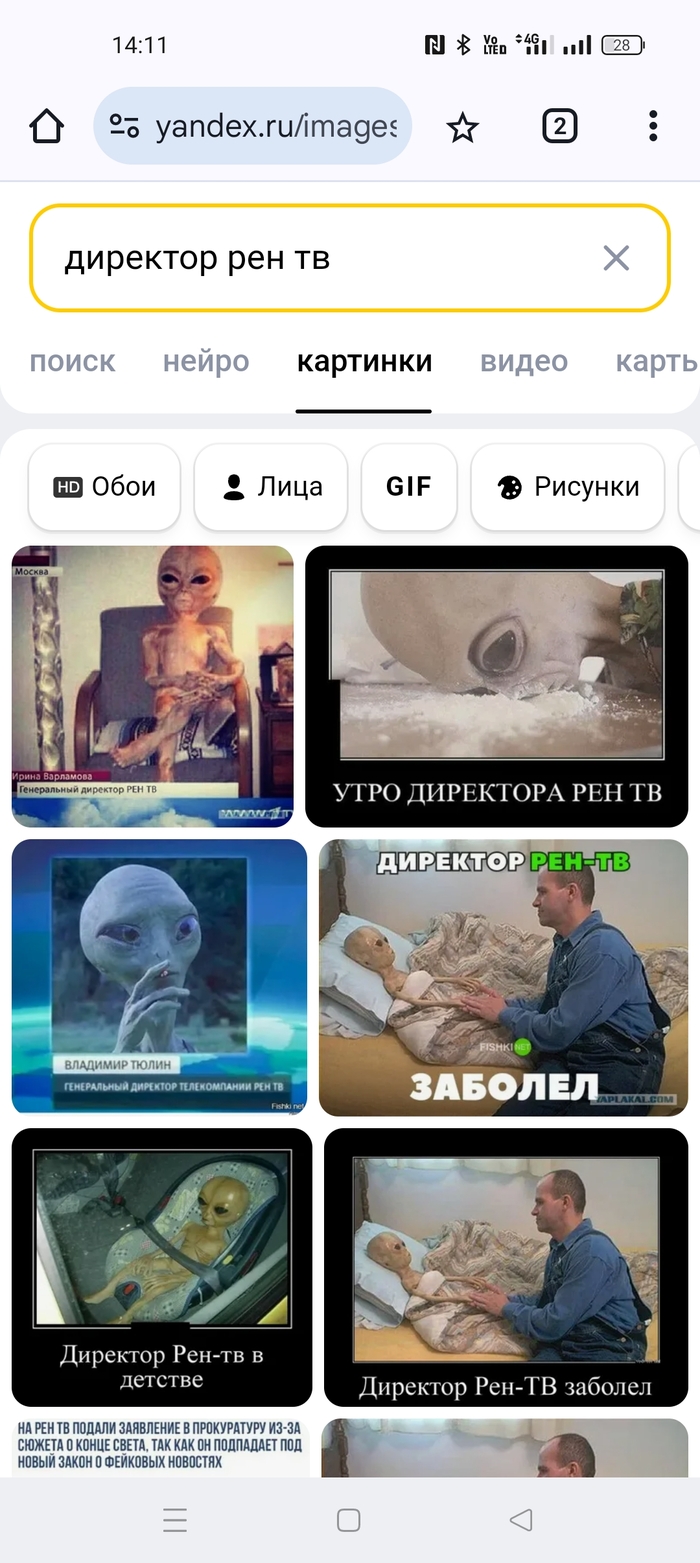Switch to the видео tab
Viewport: 700px width, 1563px height.
click(x=523, y=361)
